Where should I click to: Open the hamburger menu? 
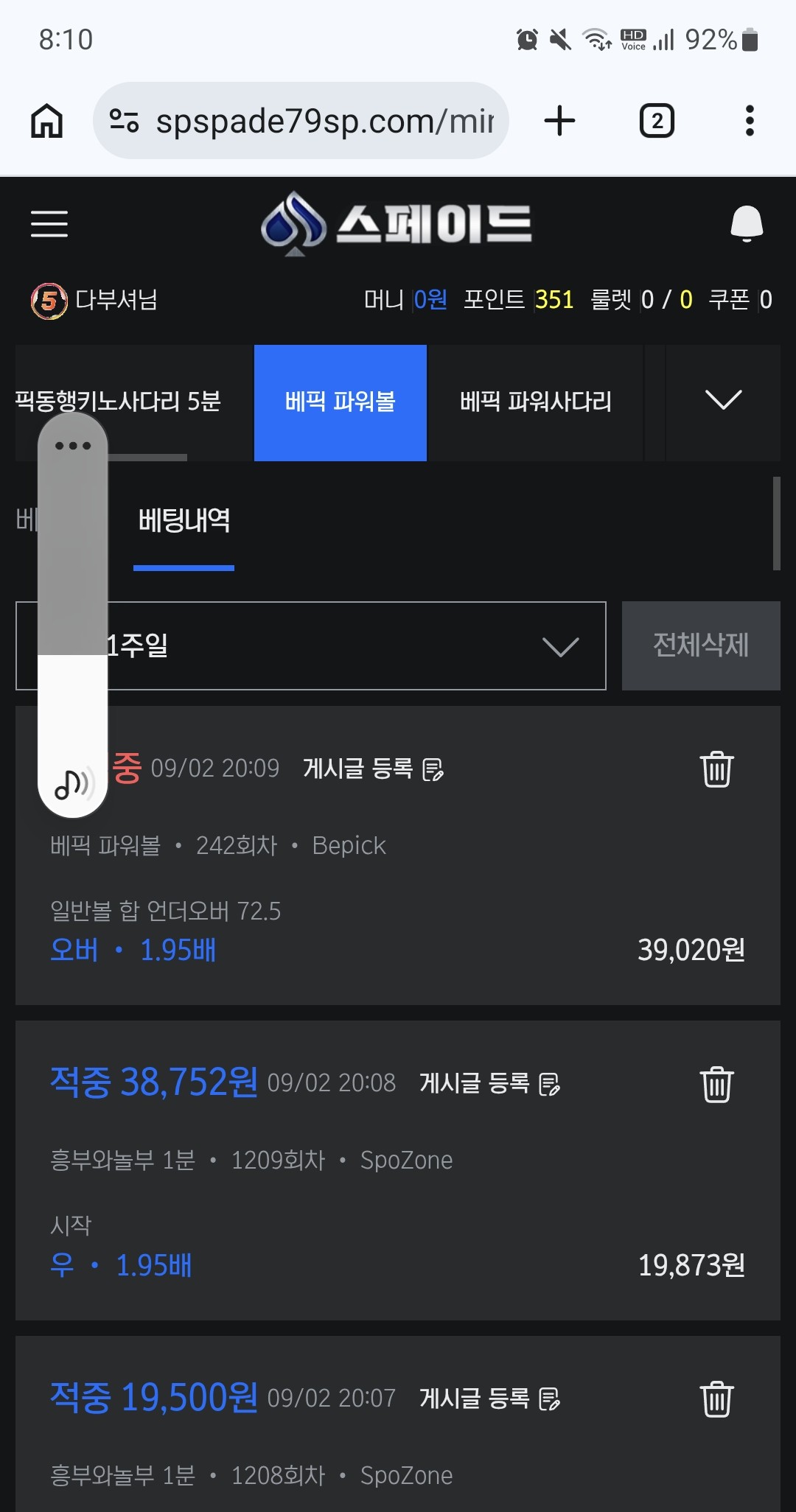coord(49,224)
